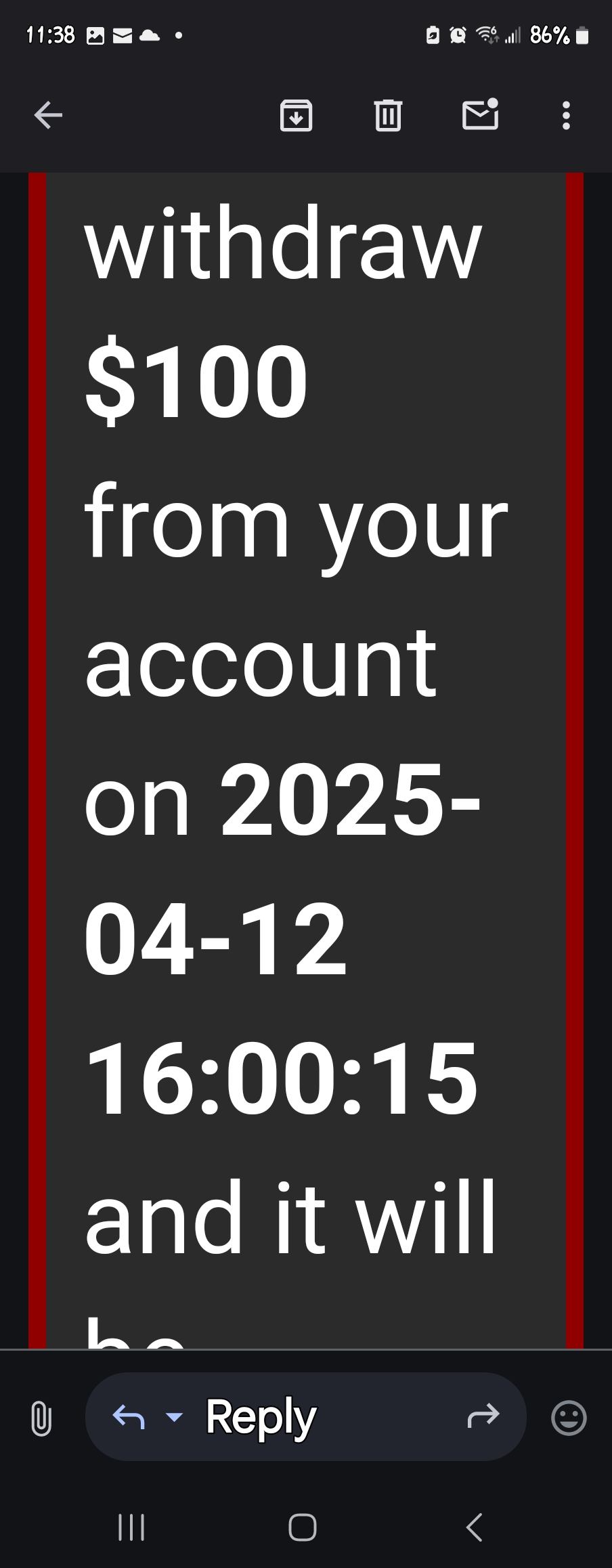Add an emoji reaction
This screenshot has height=1568, width=612.
[569, 1417]
